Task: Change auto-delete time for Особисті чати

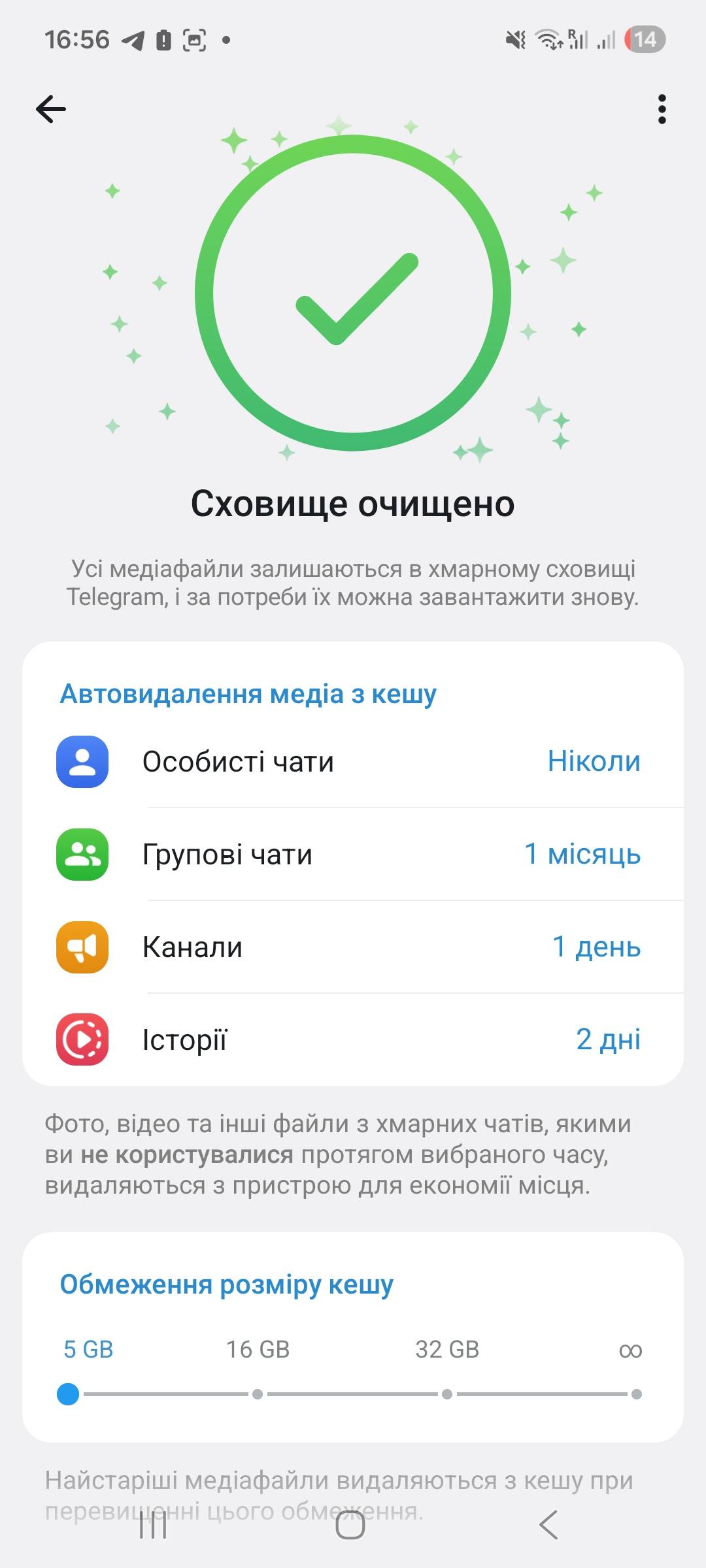Action: click(x=353, y=762)
